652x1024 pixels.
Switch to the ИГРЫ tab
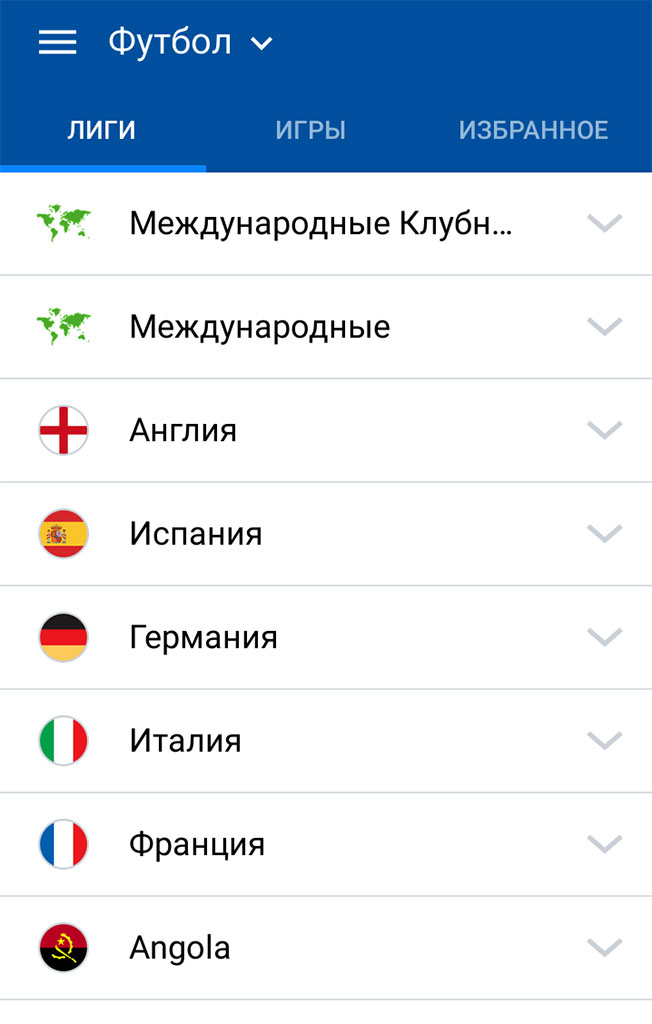click(x=311, y=130)
